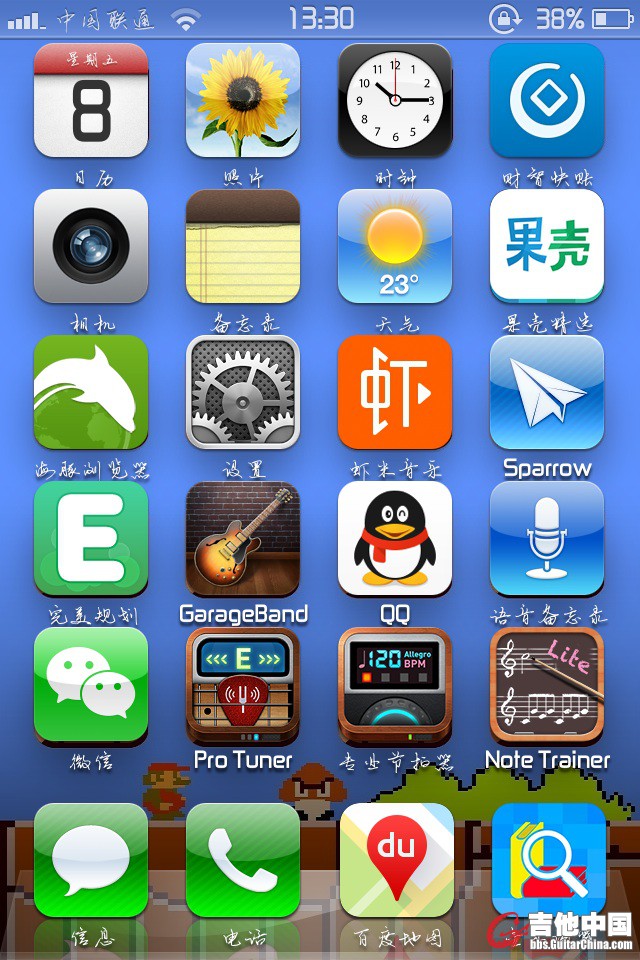640x960 pixels.
Task: Open the Camera app
Action: (91, 246)
